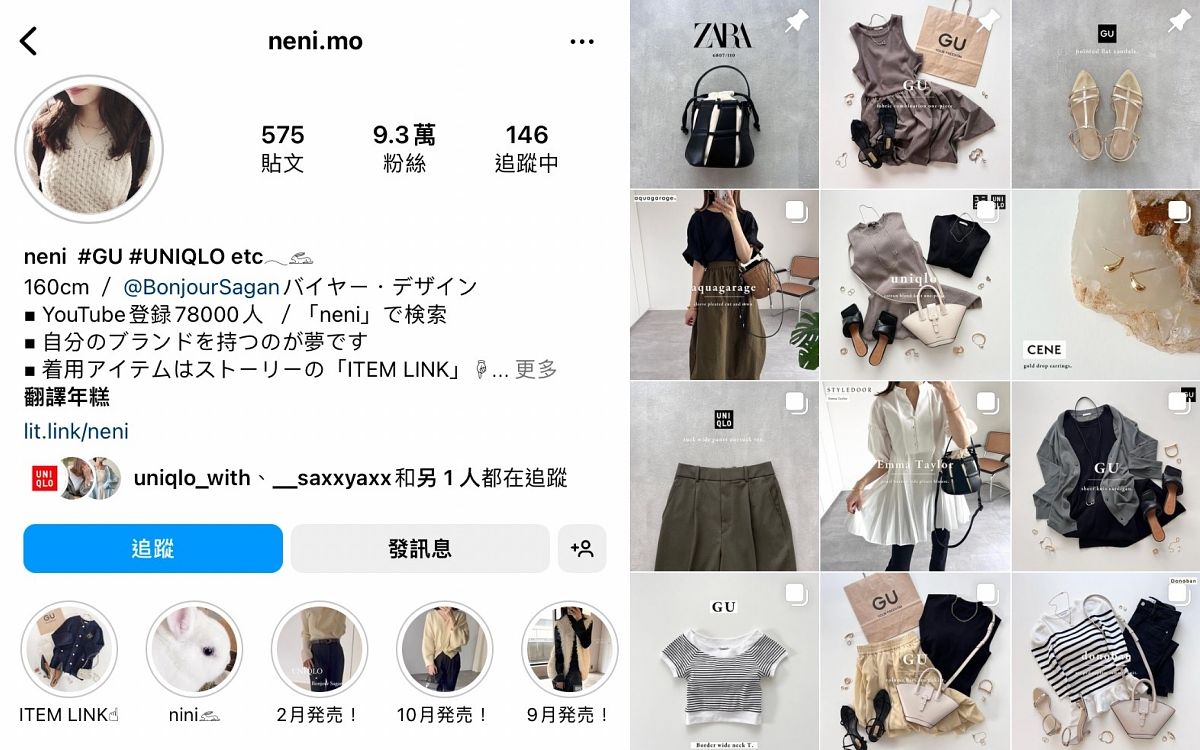1200x750 pixels.
Task: Open the UNIQLO olive pants post
Action: coord(723,476)
